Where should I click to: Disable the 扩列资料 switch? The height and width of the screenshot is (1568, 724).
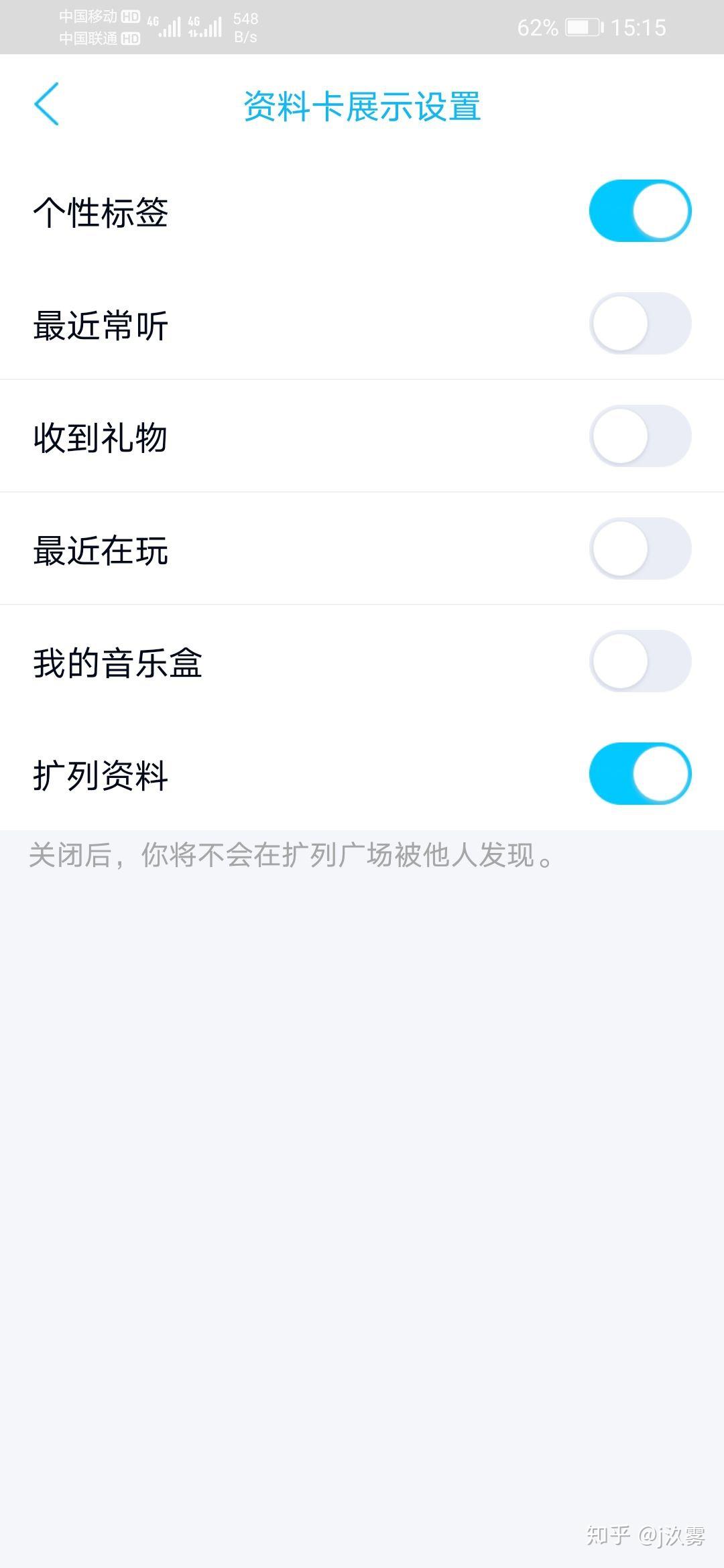(640, 773)
